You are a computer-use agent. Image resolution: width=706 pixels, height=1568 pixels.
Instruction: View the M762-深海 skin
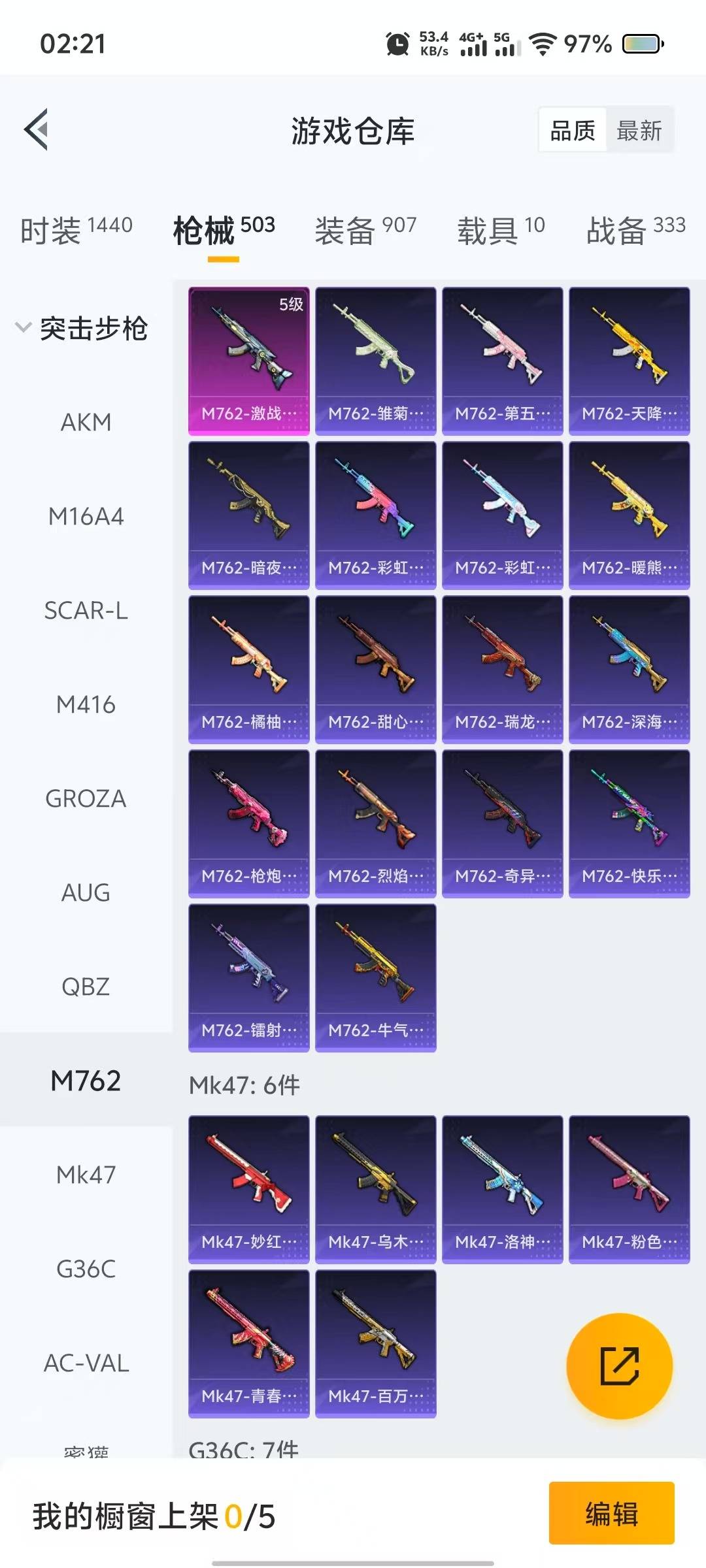pyautogui.click(x=630, y=669)
